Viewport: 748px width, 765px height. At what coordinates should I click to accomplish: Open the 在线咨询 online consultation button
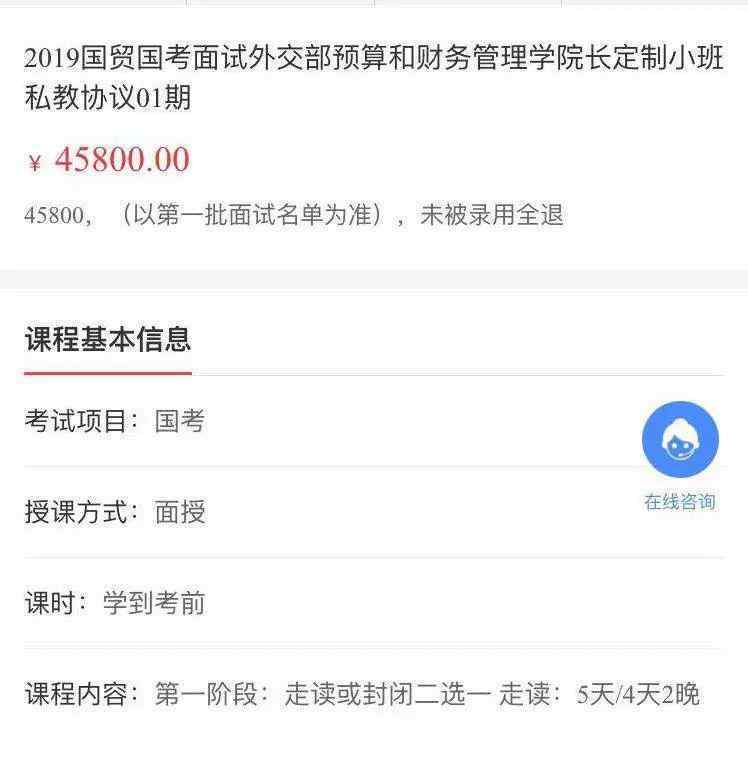[x=680, y=442]
